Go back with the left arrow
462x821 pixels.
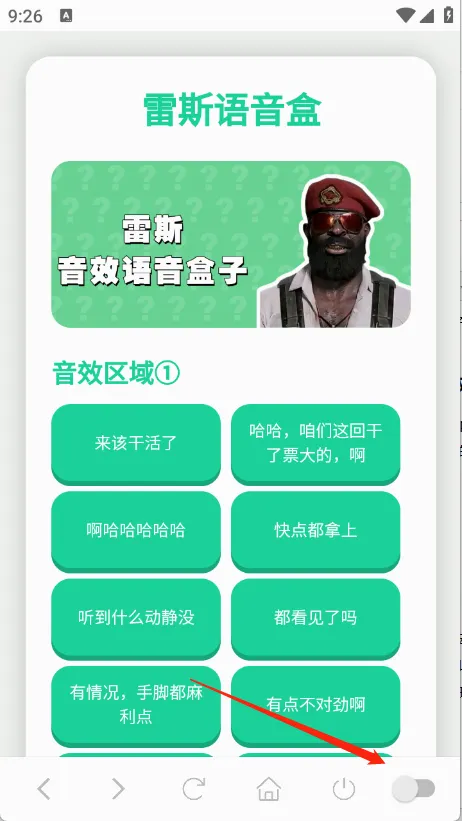point(44,789)
